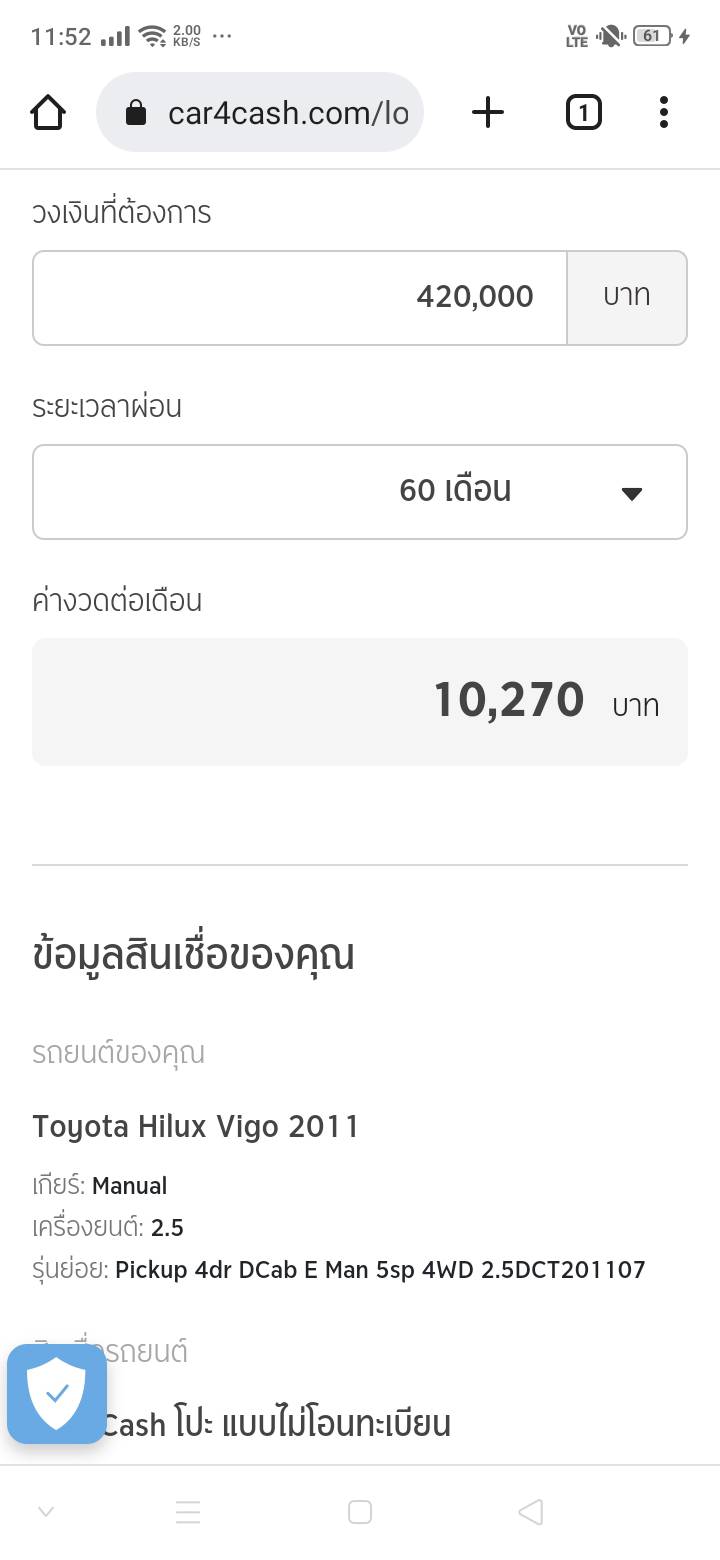The image size is (720, 1560).
Task: Edit the 420,000 baht loan amount field
Action: [x=300, y=297]
